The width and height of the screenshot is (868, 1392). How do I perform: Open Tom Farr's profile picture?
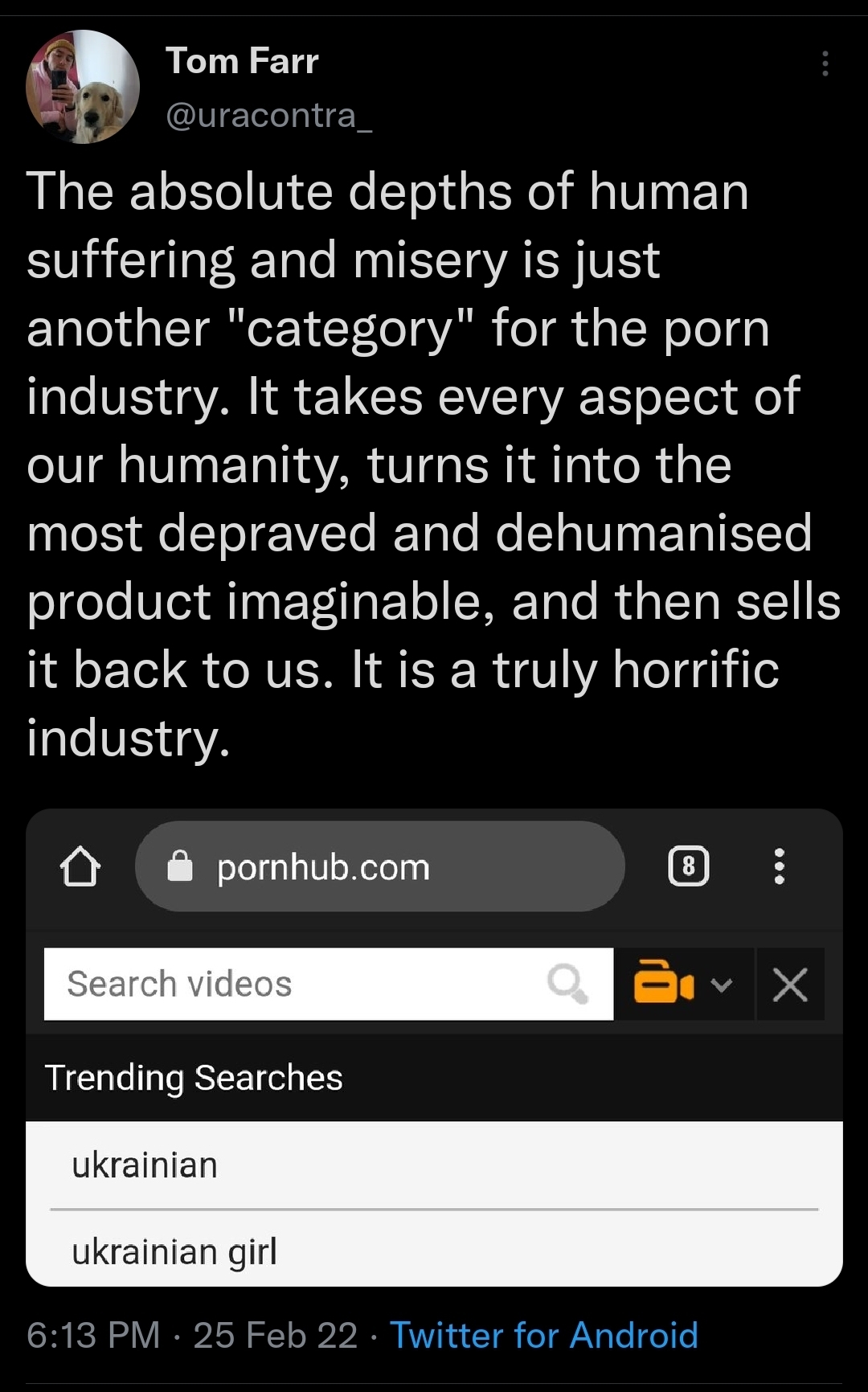click(83, 87)
